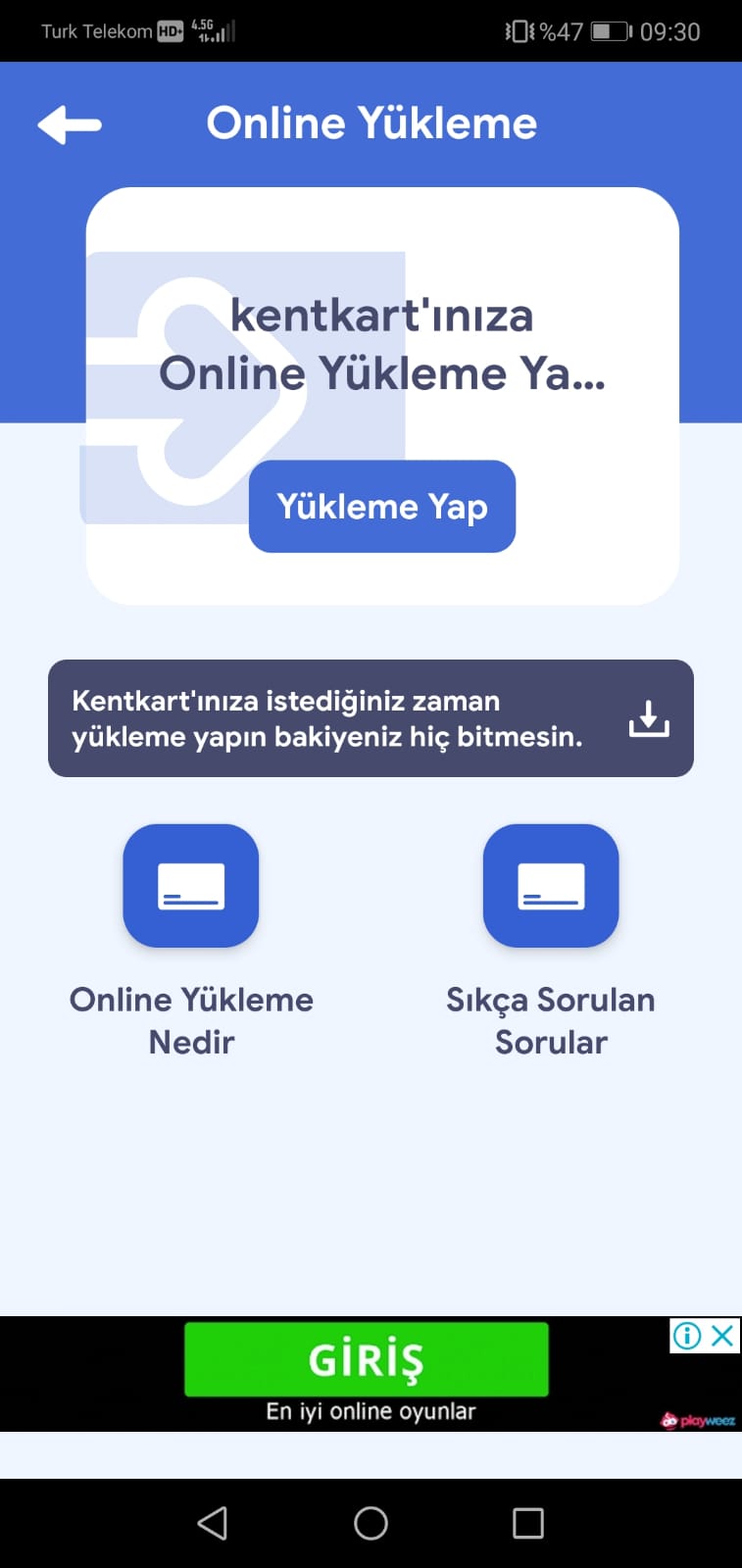Viewport: 742px width, 1568px height.
Task: Go to the system home screen
Action: (x=371, y=1523)
